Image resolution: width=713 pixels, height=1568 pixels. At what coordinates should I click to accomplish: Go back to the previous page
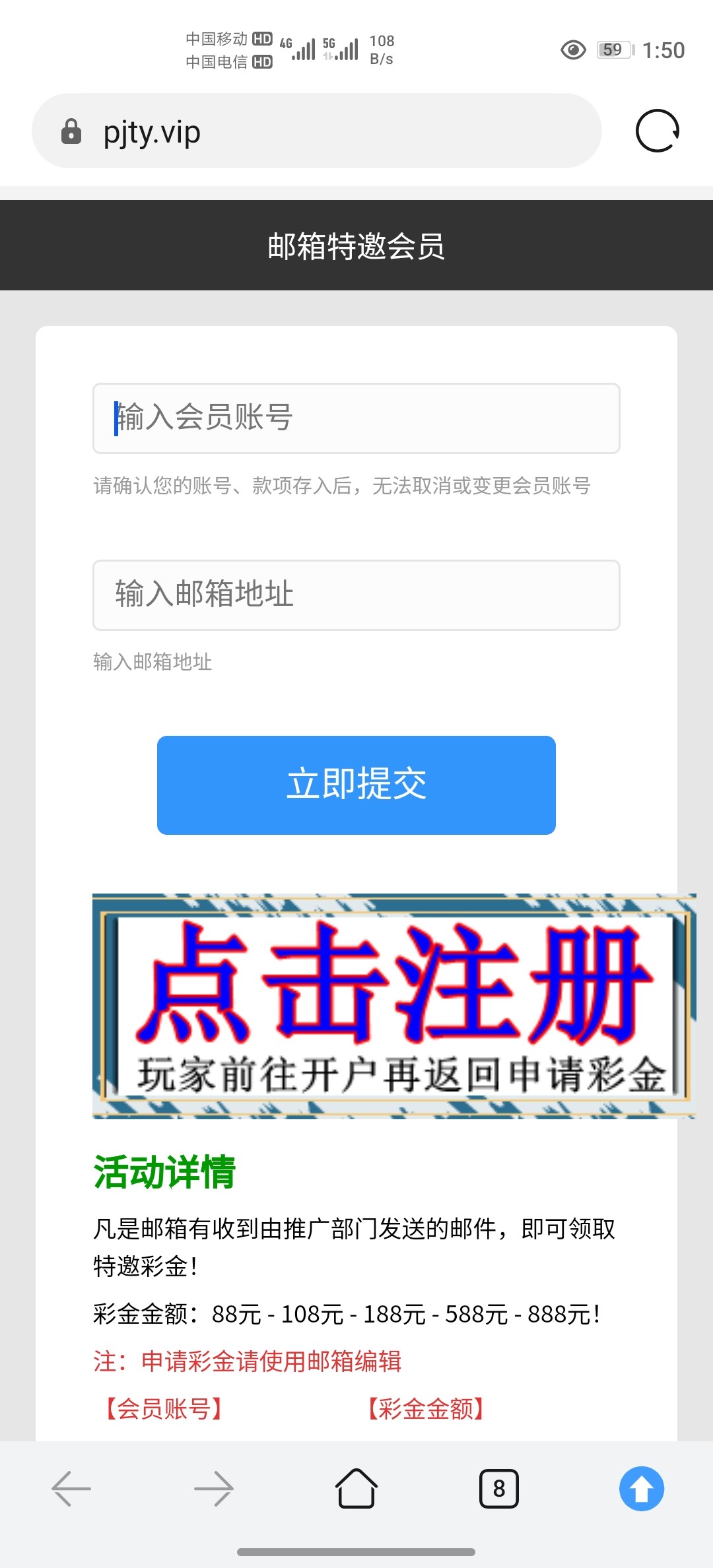click(71, 1489)
